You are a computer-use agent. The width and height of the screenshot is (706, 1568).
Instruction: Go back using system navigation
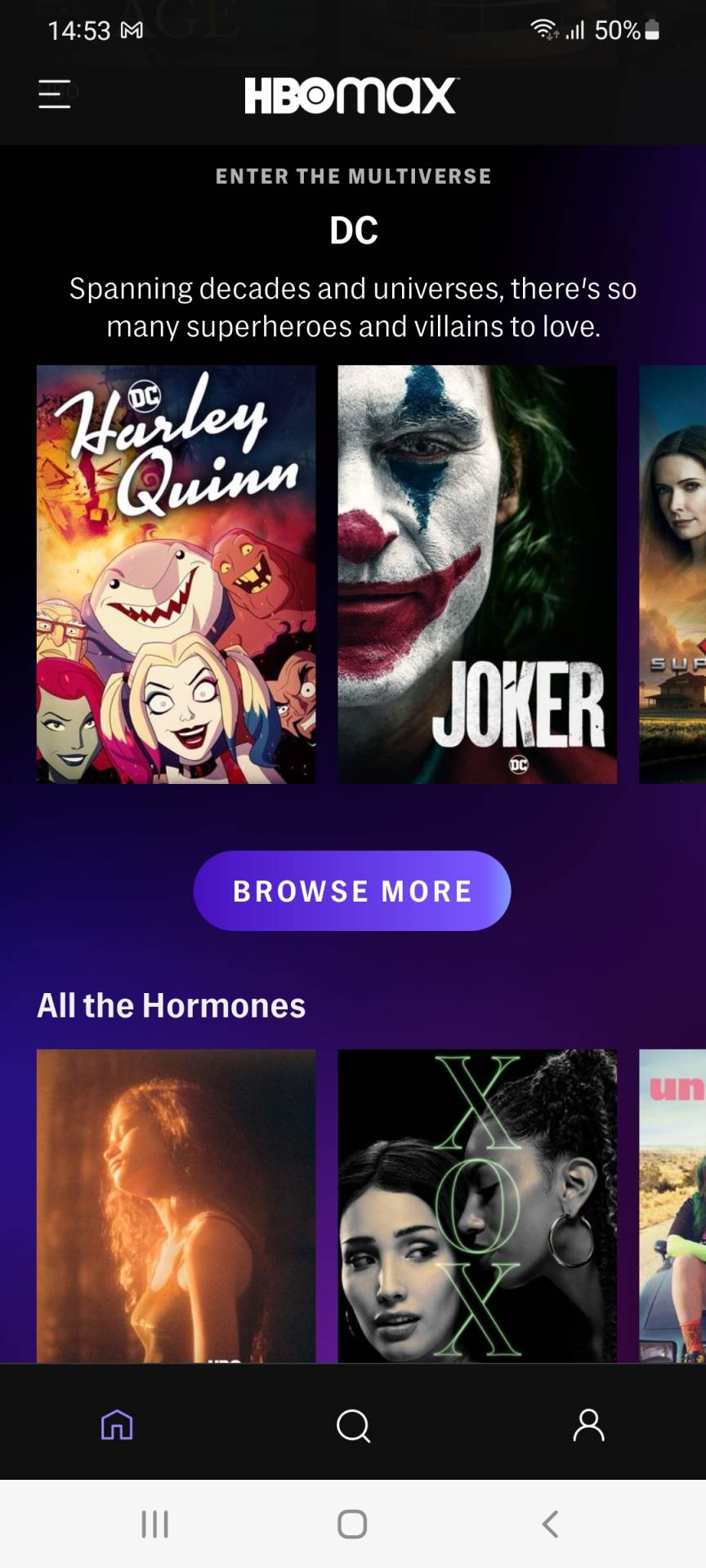click(x=550, y=1524)
